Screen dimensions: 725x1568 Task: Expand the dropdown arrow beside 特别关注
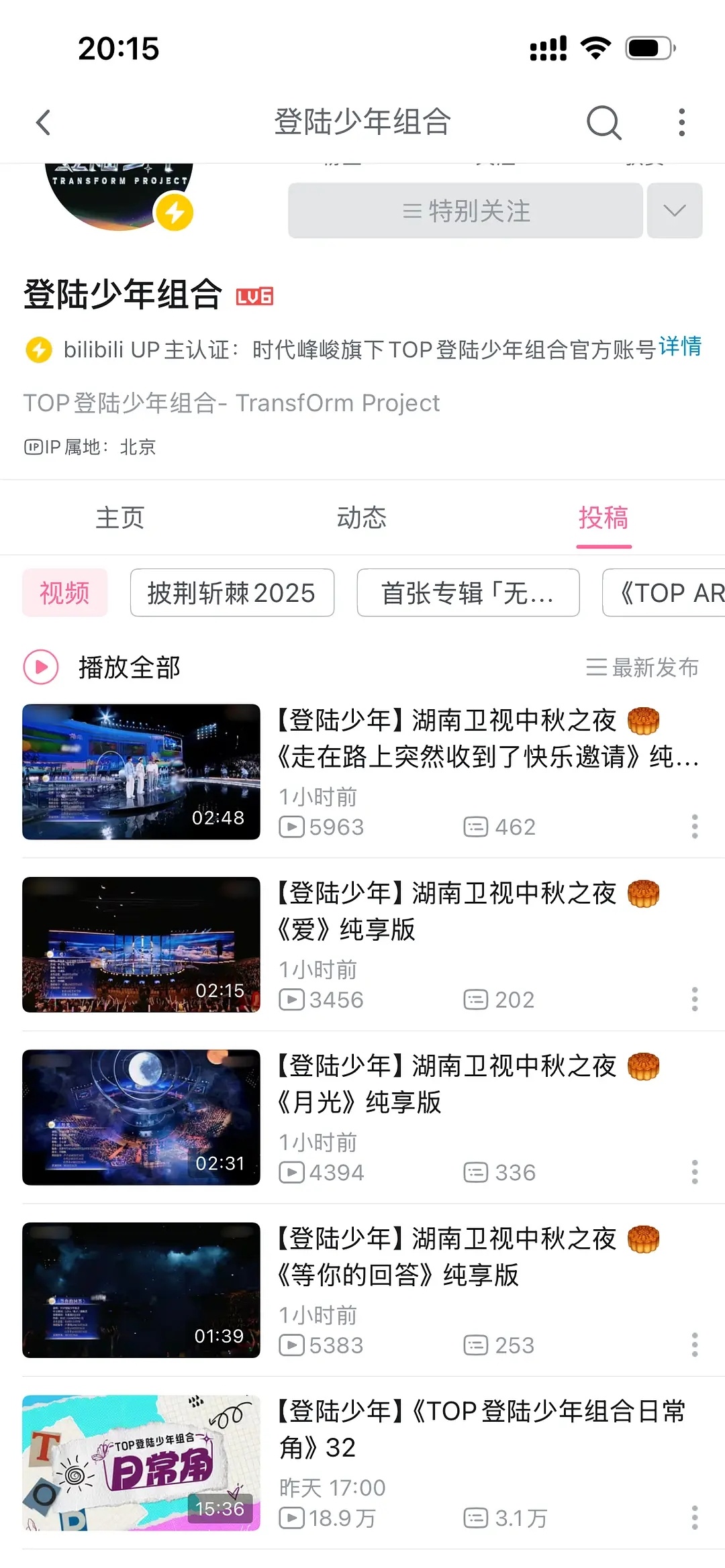click(674, 211)
